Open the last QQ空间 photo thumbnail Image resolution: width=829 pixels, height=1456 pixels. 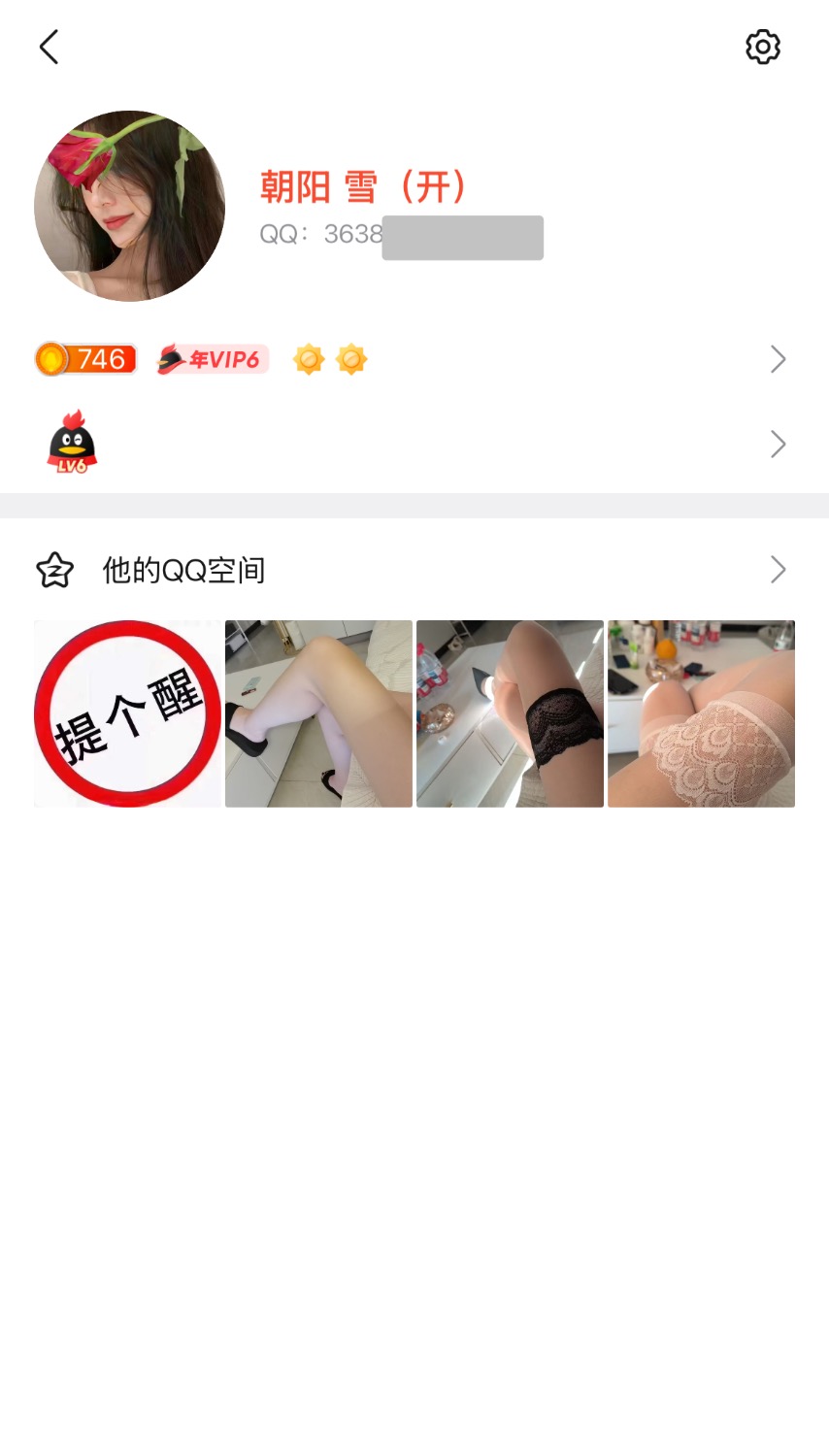701,713
